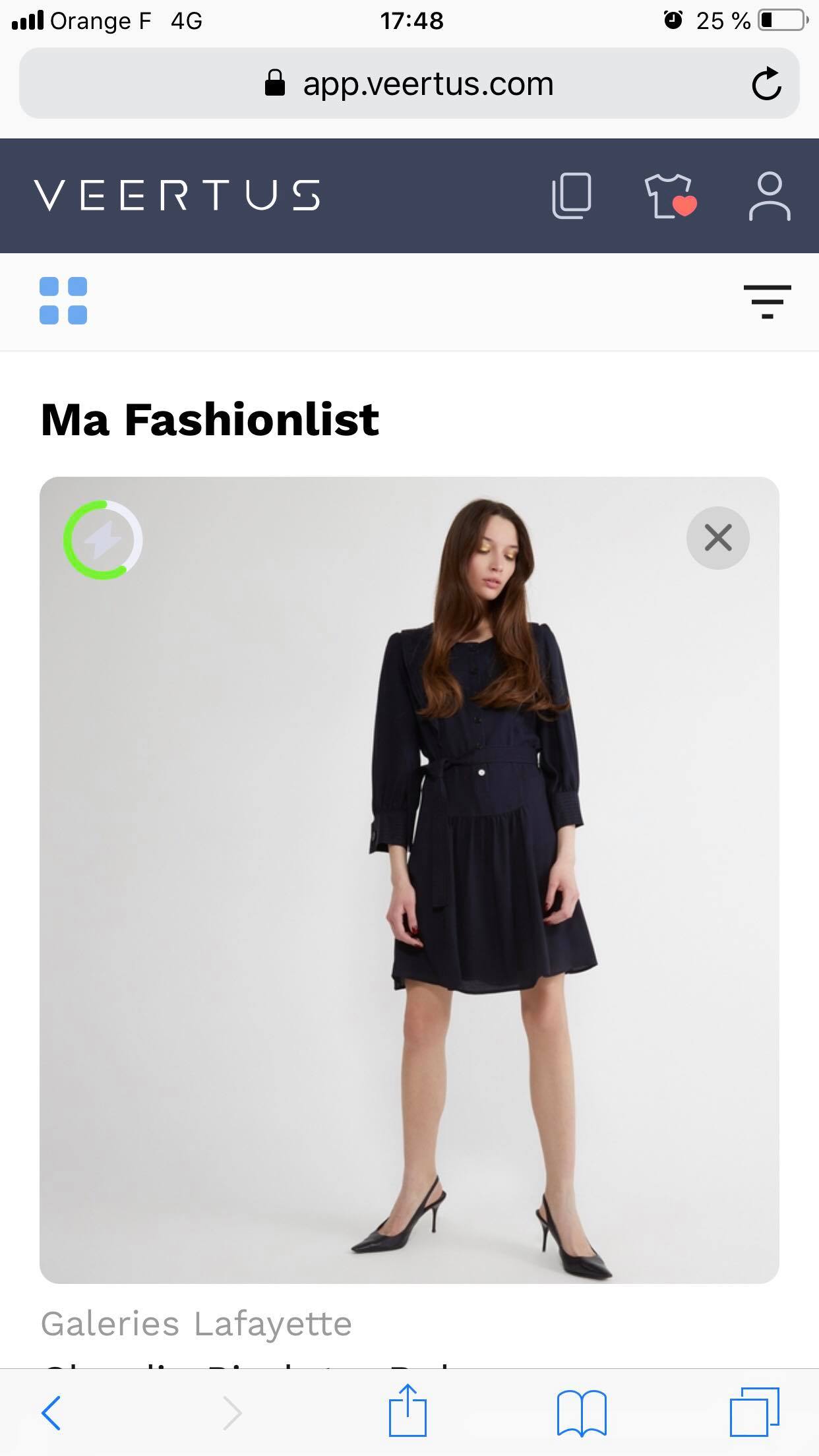Tap the app.veertus.com address field
Screen dimensions: 819x1456
(409, 83)
